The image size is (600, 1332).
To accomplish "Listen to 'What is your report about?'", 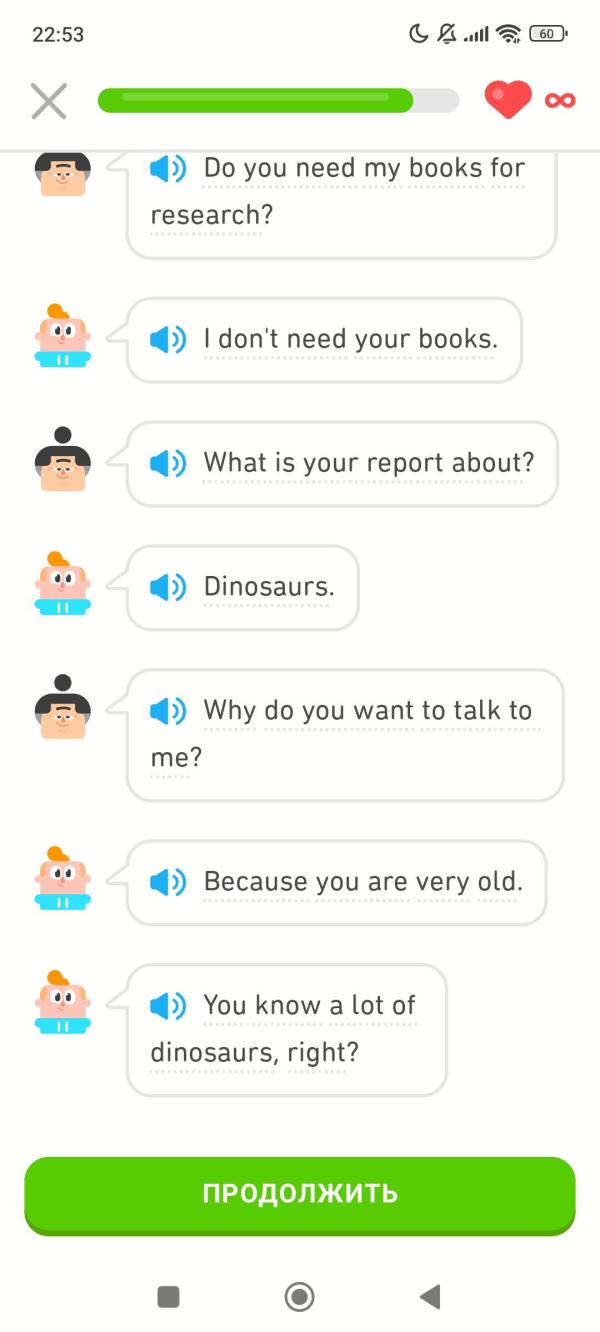I will 168,463.
